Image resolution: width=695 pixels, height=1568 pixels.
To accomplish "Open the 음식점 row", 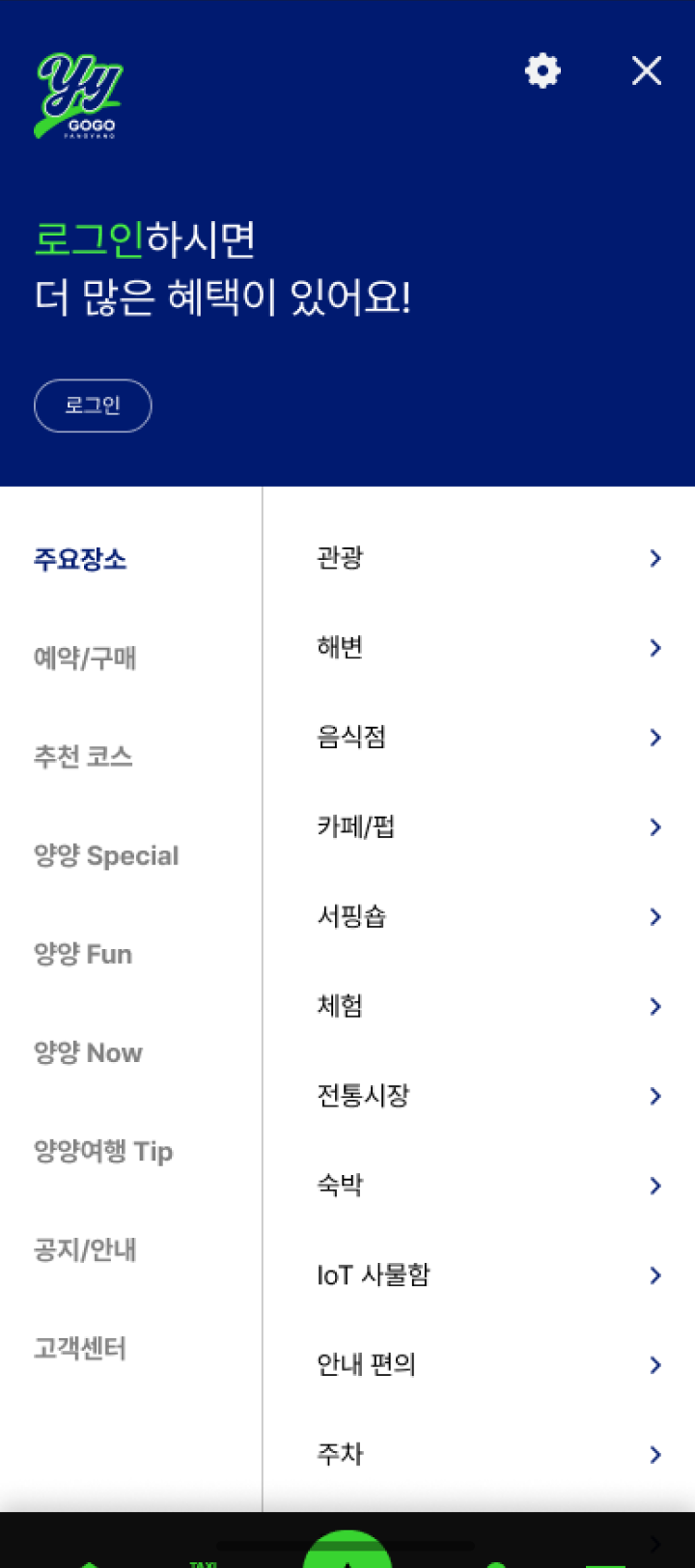I will tap(489, 738).
